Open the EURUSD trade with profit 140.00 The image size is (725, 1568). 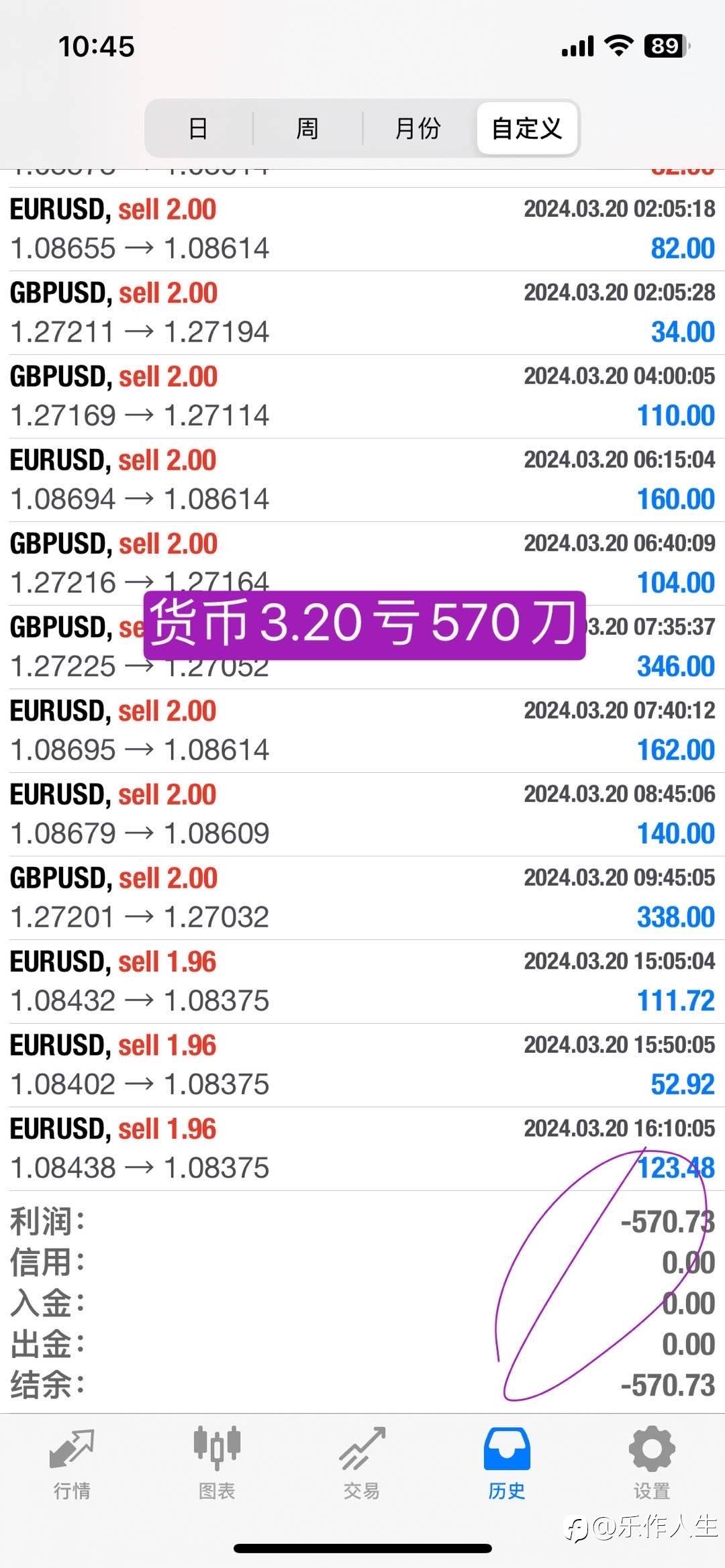pyautogui.click(x=362, y=815)
